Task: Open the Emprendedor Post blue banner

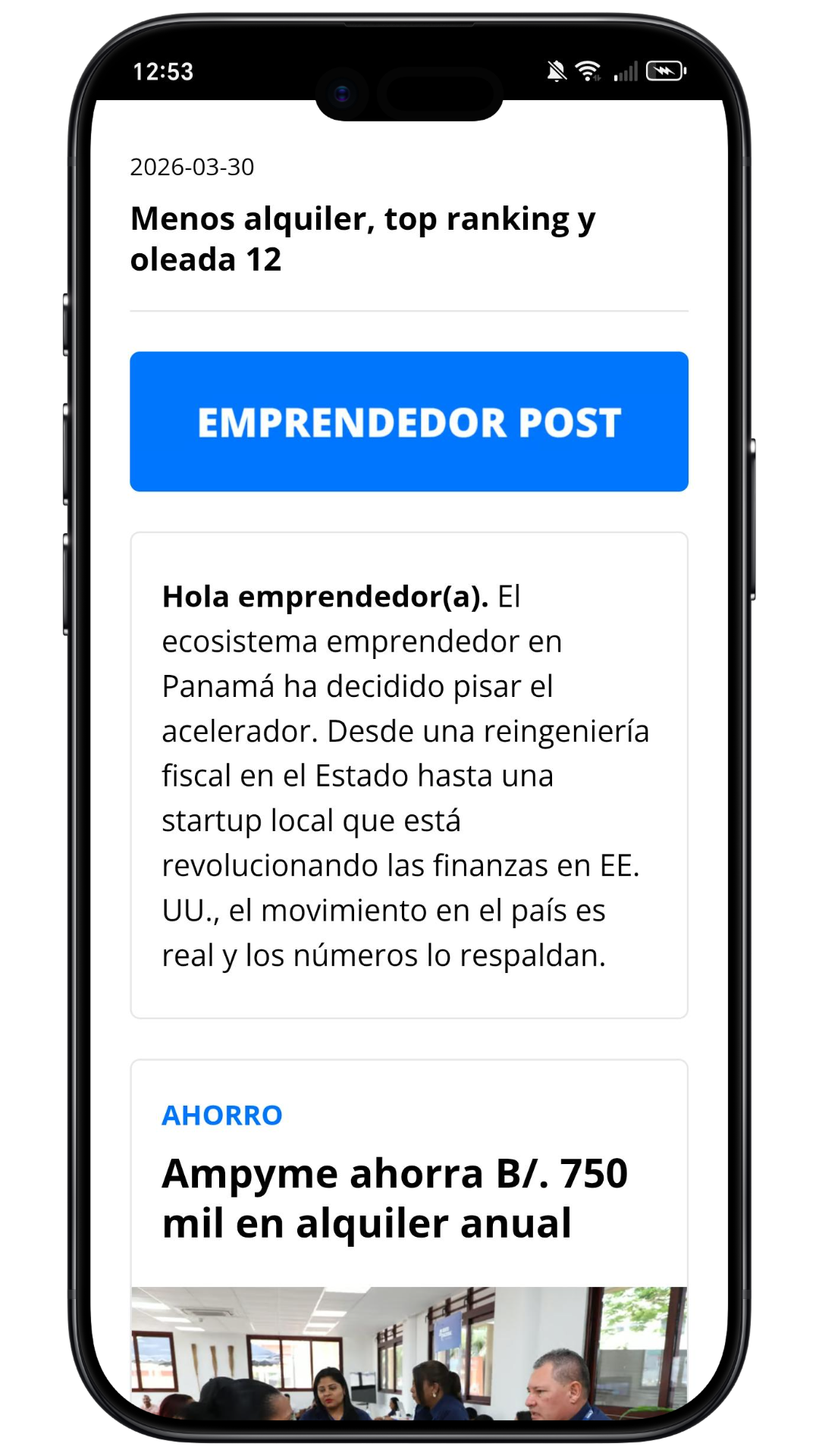Action: click(x=409, y=422)
